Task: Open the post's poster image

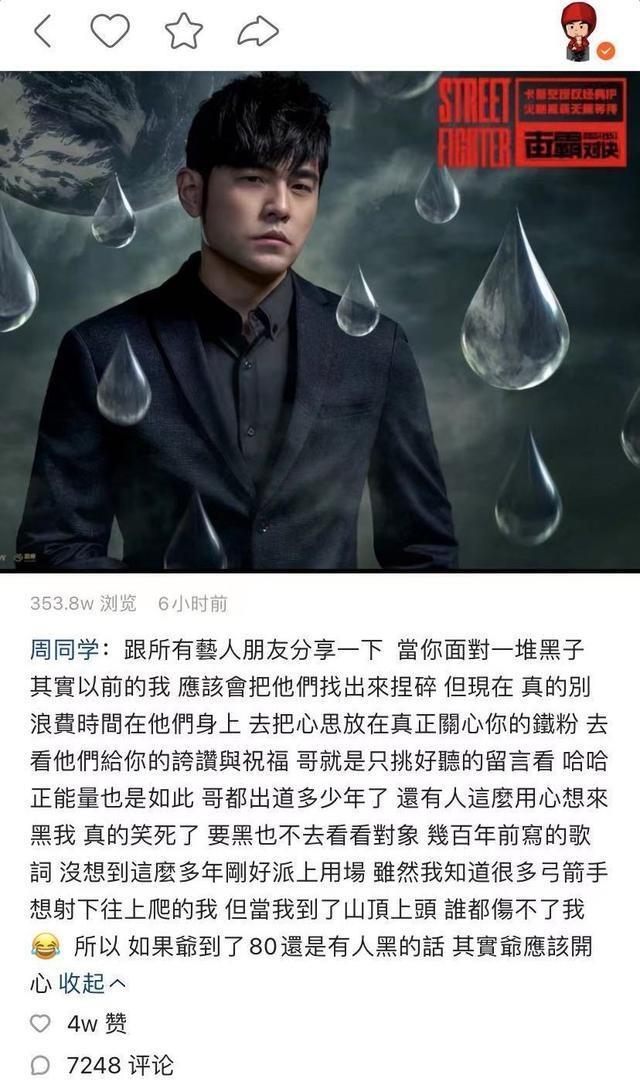Action: pyautogui.click(x=320, y=320)
